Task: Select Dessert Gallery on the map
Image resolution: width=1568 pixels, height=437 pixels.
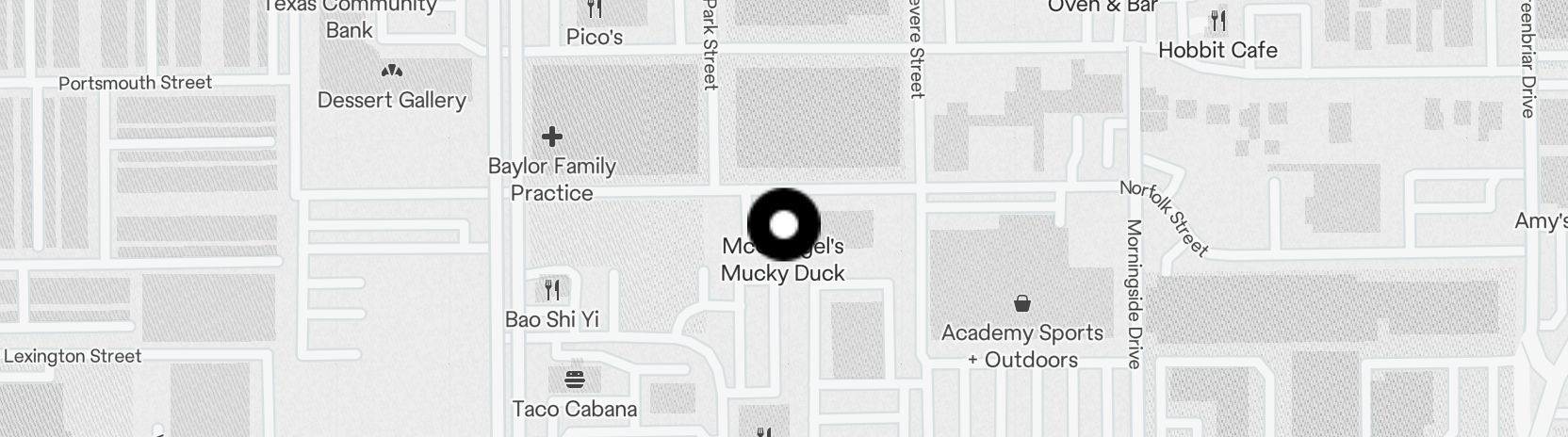Action: (391, 72)
